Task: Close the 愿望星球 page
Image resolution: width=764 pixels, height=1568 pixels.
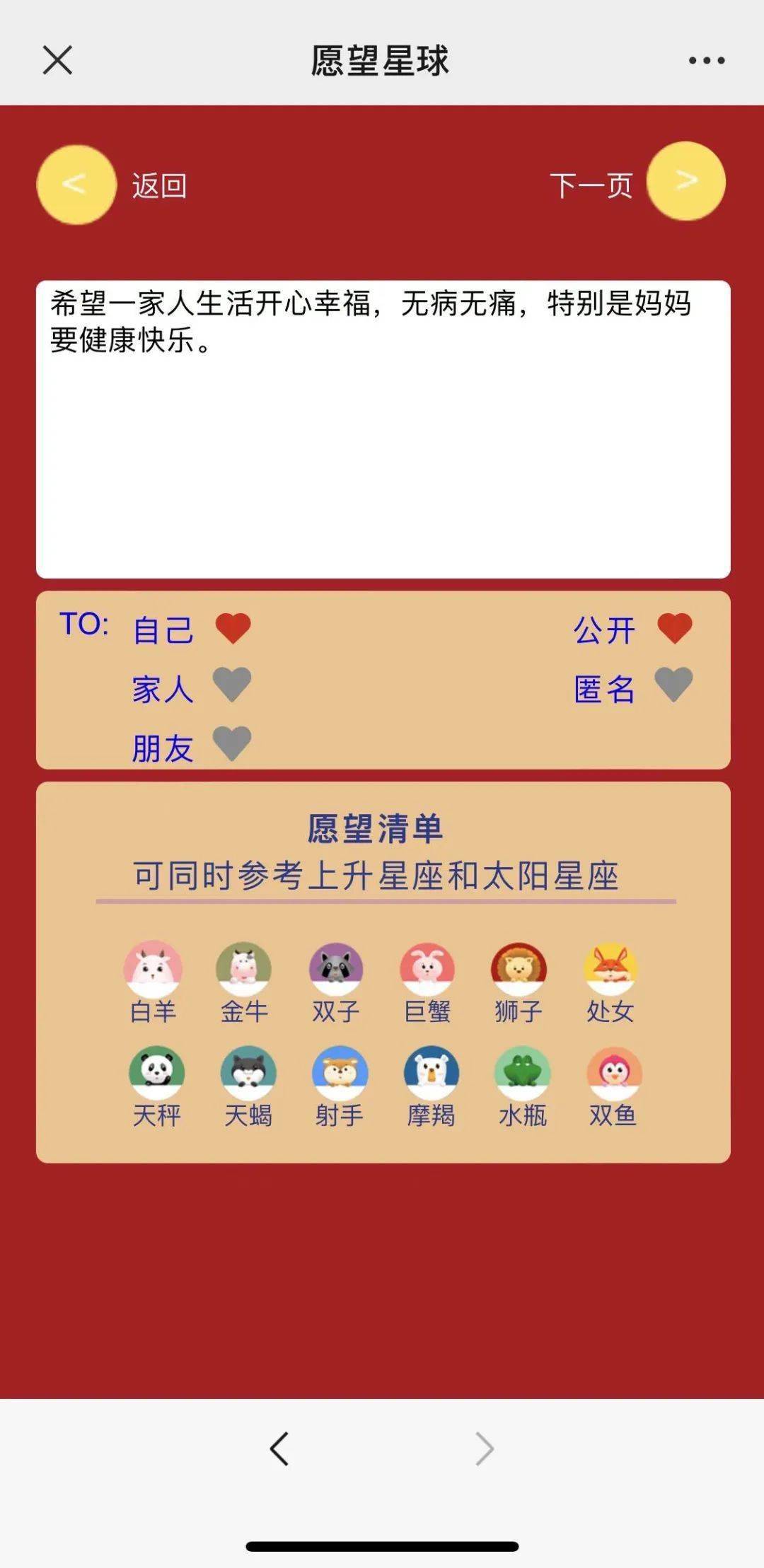Action: (57, 60)
